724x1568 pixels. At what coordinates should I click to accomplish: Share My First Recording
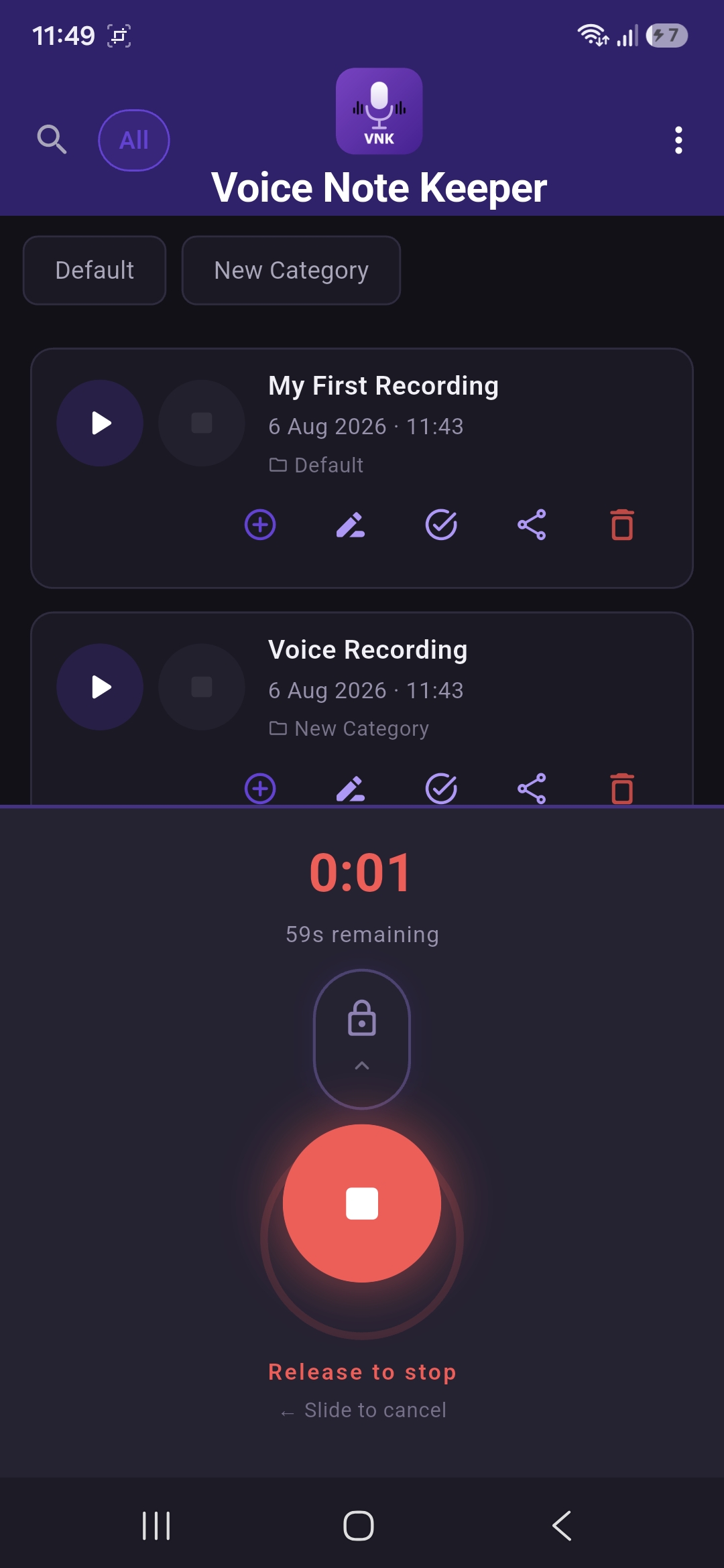click(x=532, y=525)
